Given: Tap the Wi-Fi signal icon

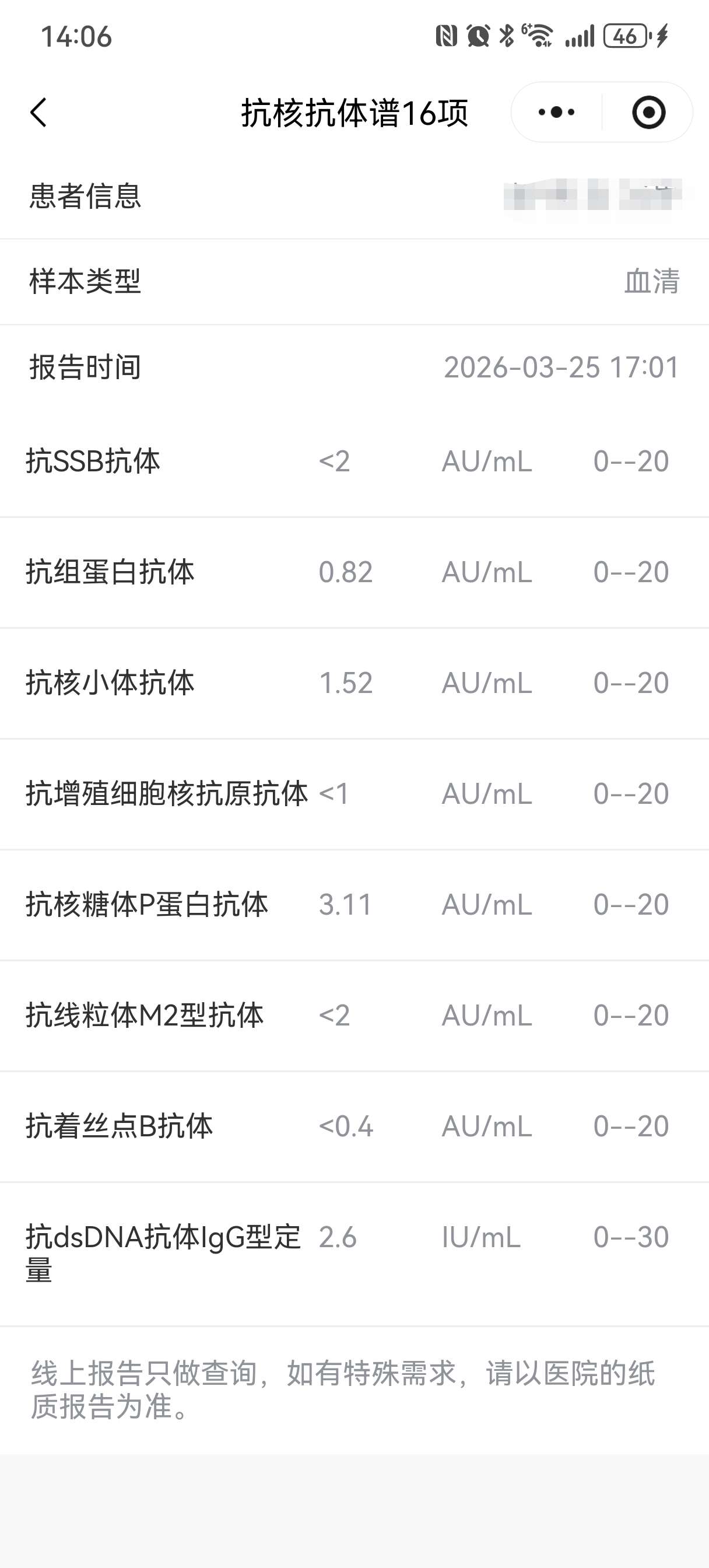Looking at the screenshot, I should click(x=538, y=36).
